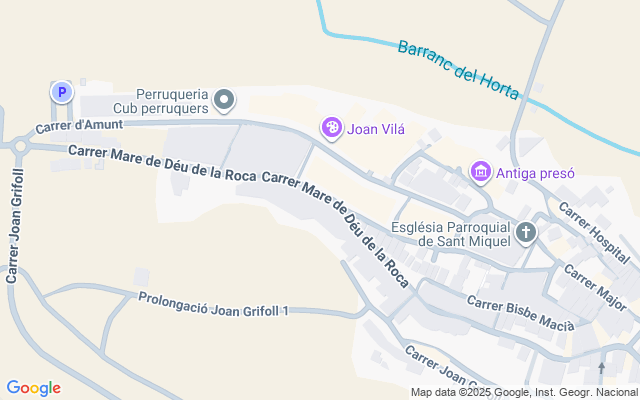Viewport: 640px width, 400px height.
Task: Tap the parking marker near Carrer d'Amunt
Action: pyautogui.click(x=62, y=93)
